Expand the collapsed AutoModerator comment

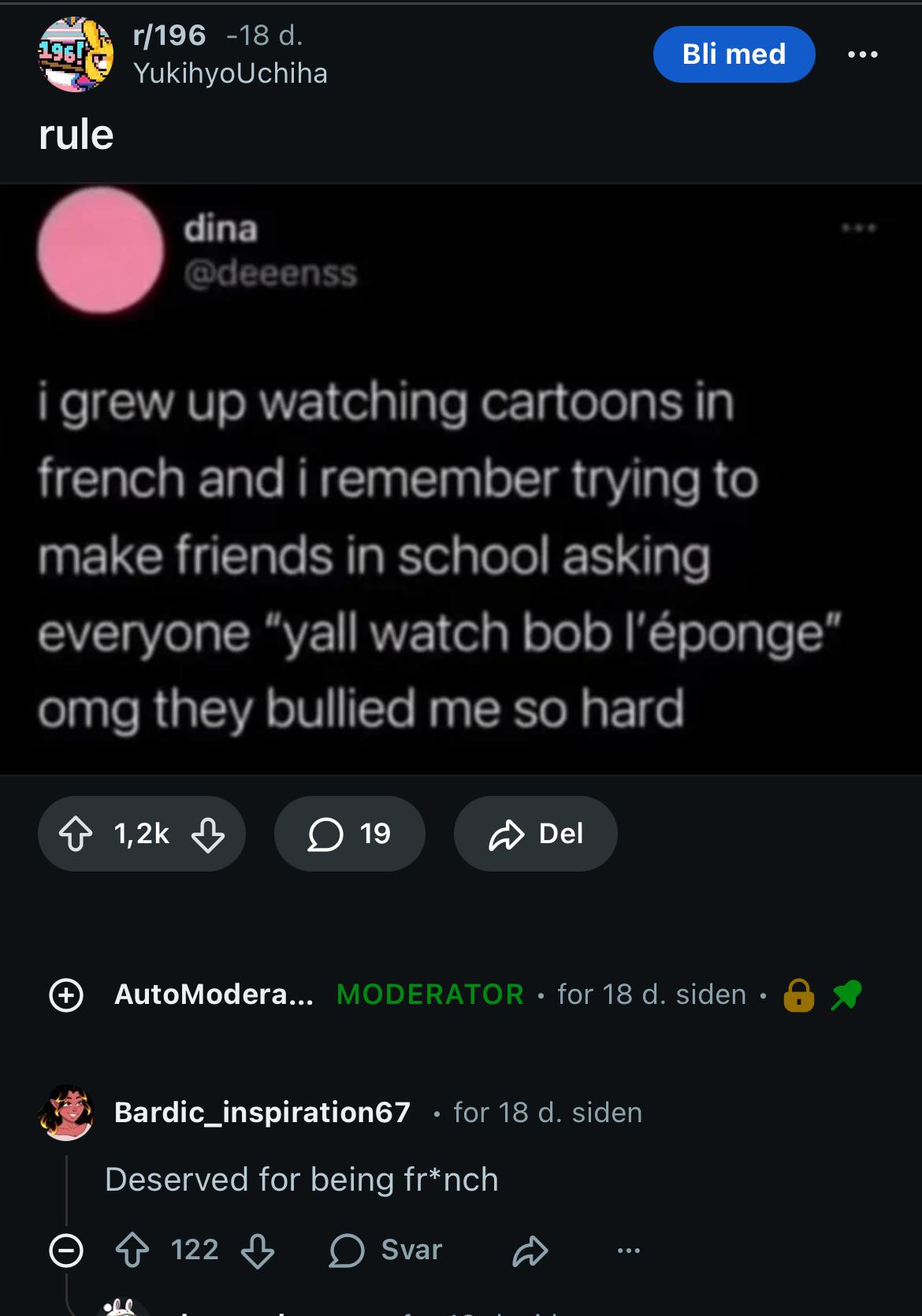pyautogui.click(x=66, y=994)
